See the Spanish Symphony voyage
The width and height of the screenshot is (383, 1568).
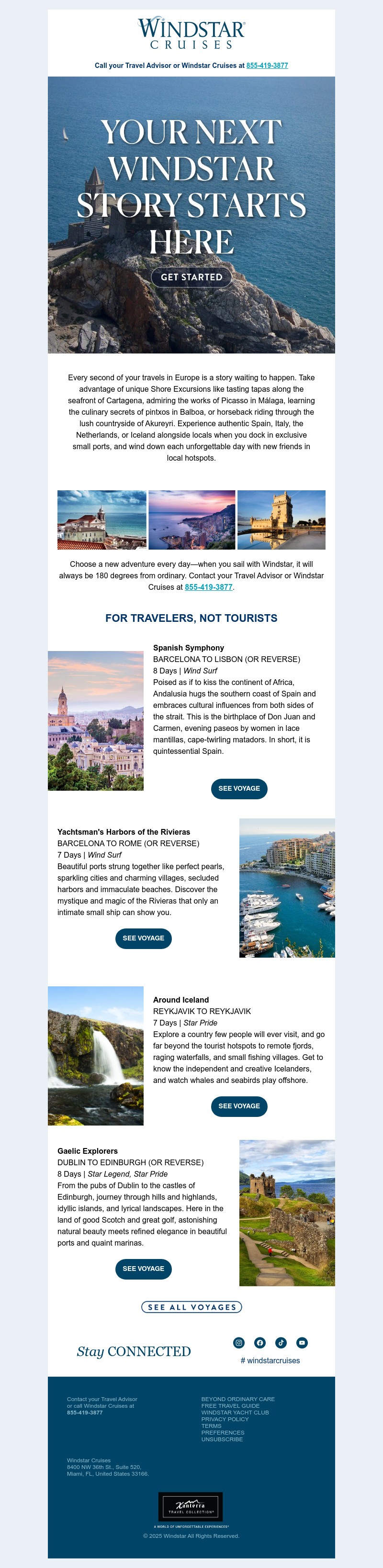click(x=239, y=789)
